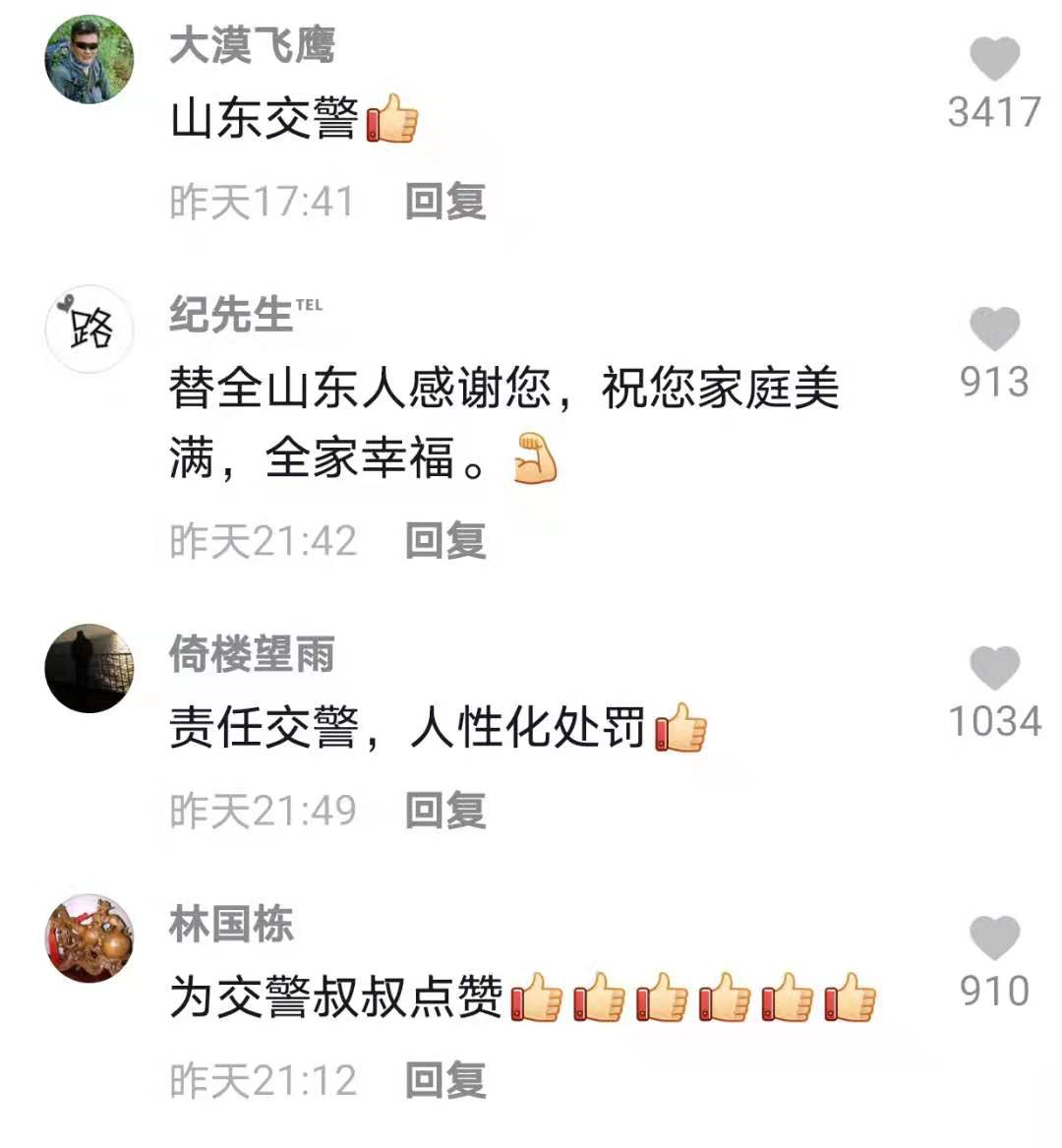Viewport: 1062px width, 1148px height.
Task: Open 倚楼望雨's avatar
Action: pos(89,668)
